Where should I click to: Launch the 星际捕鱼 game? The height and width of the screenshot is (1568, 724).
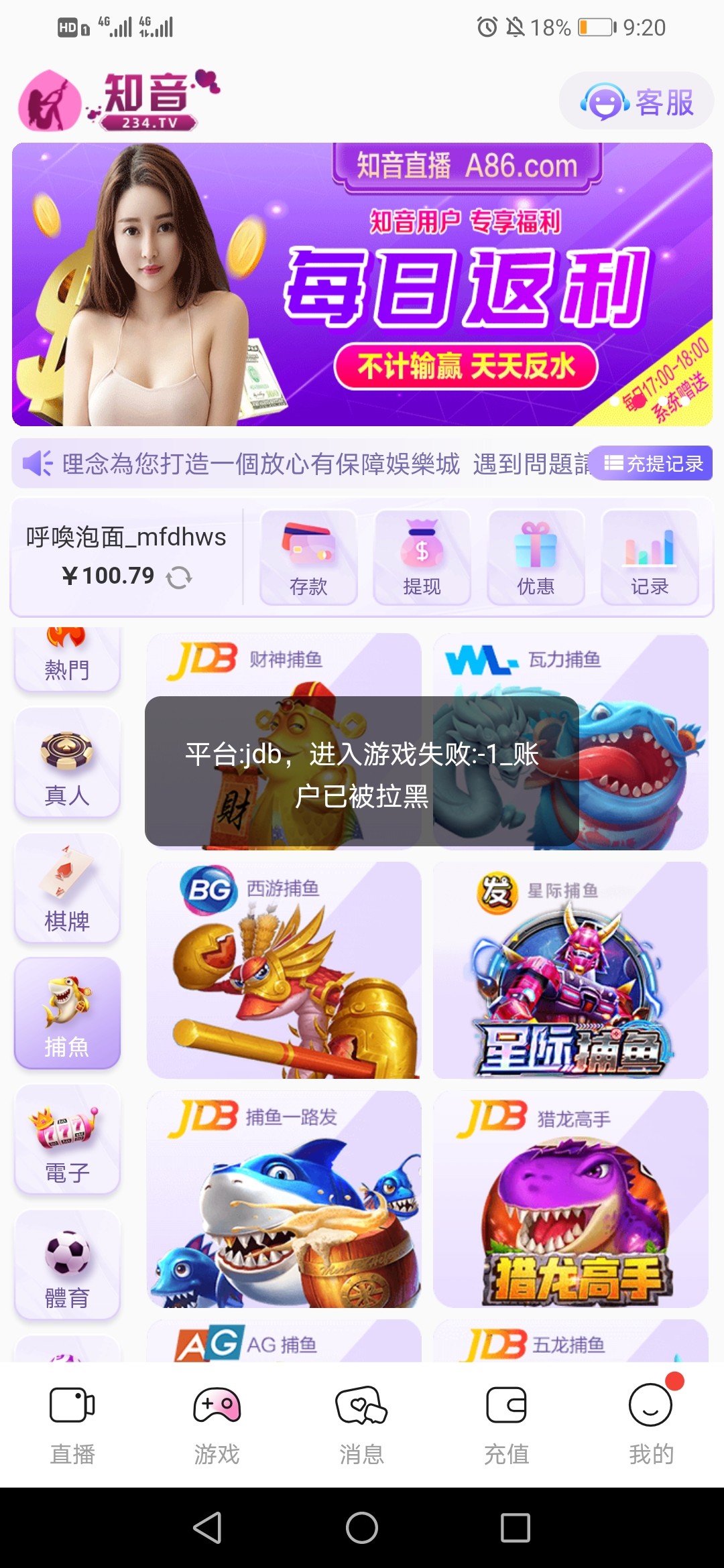[x=570, y=970]
